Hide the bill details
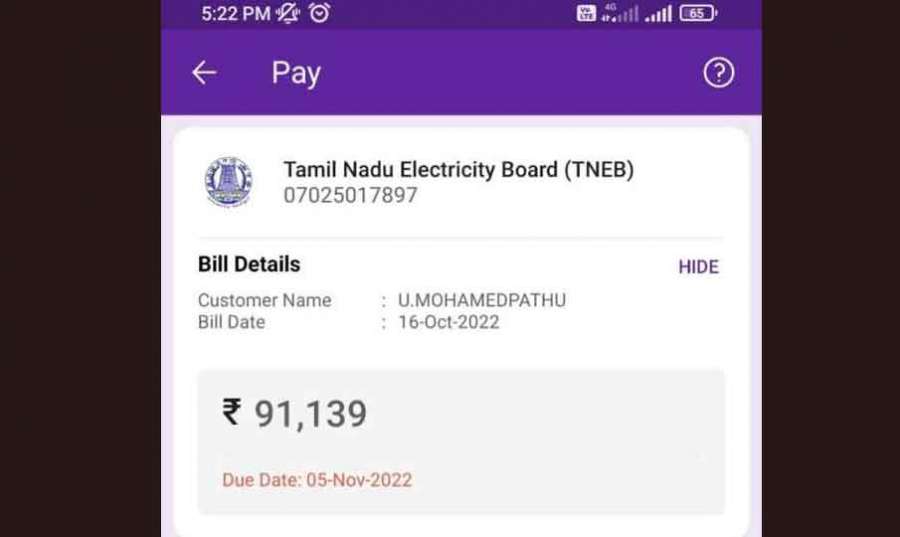Screen dimensions: 900x537 point(698,267)
